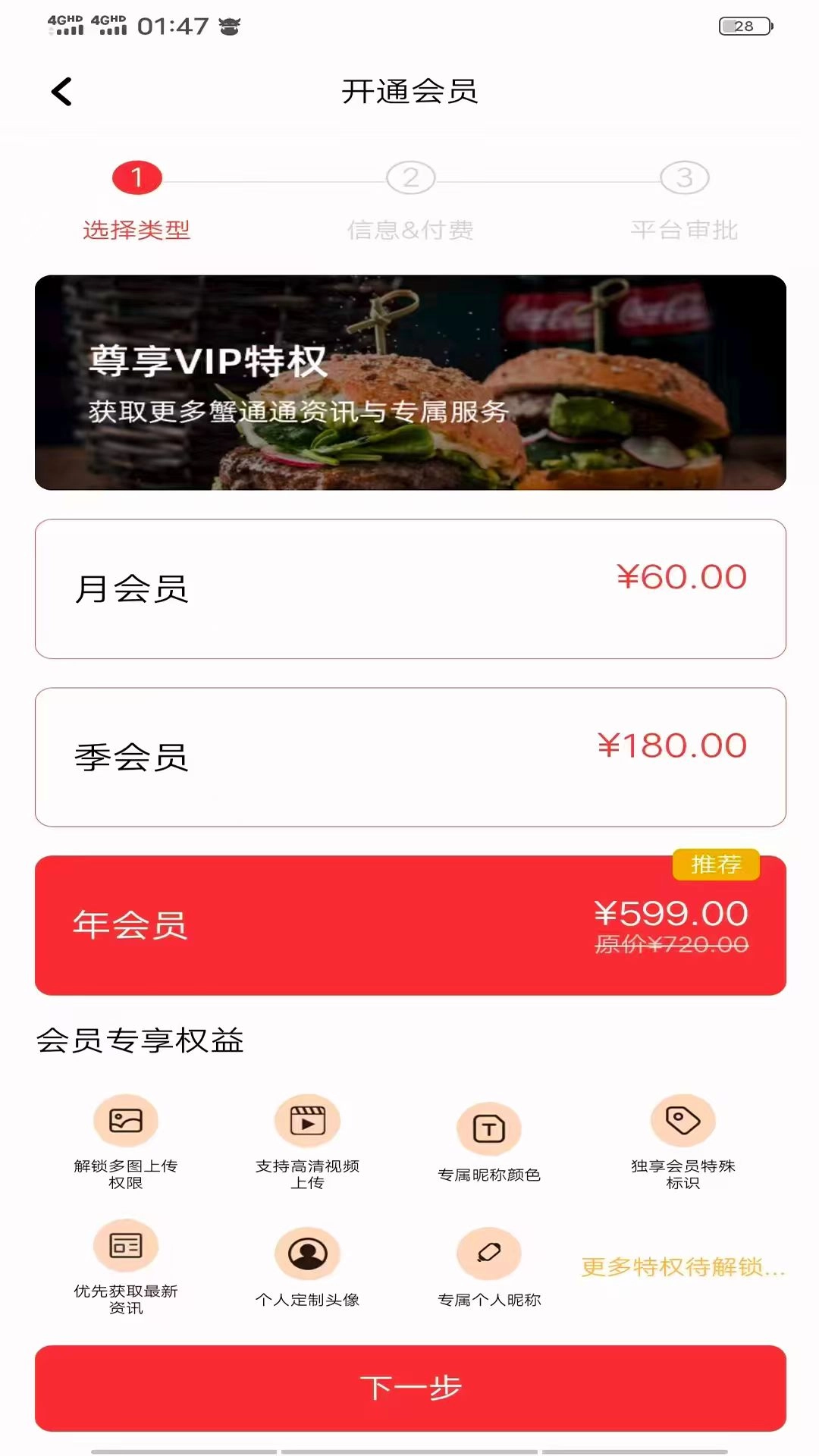Click the 推荐 recommendation badge

(x=717, y=864)
